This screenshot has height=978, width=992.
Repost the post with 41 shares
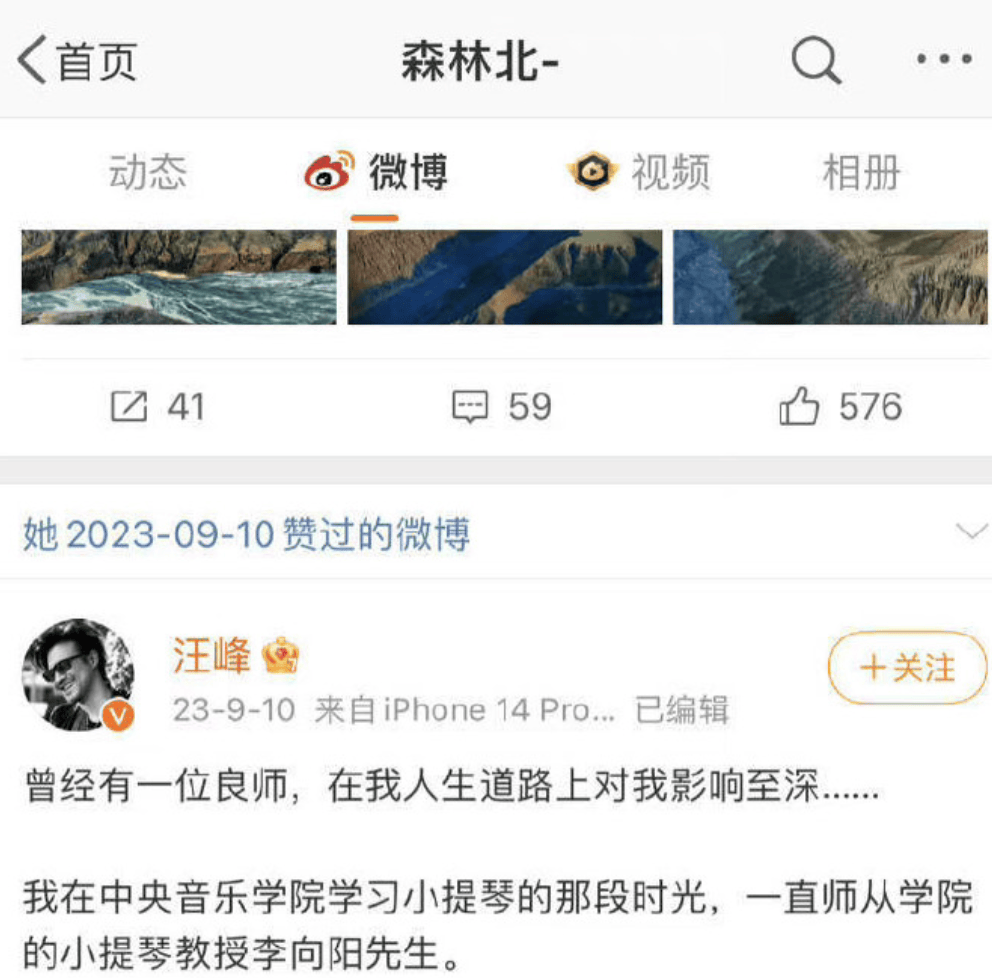point(156,407)
